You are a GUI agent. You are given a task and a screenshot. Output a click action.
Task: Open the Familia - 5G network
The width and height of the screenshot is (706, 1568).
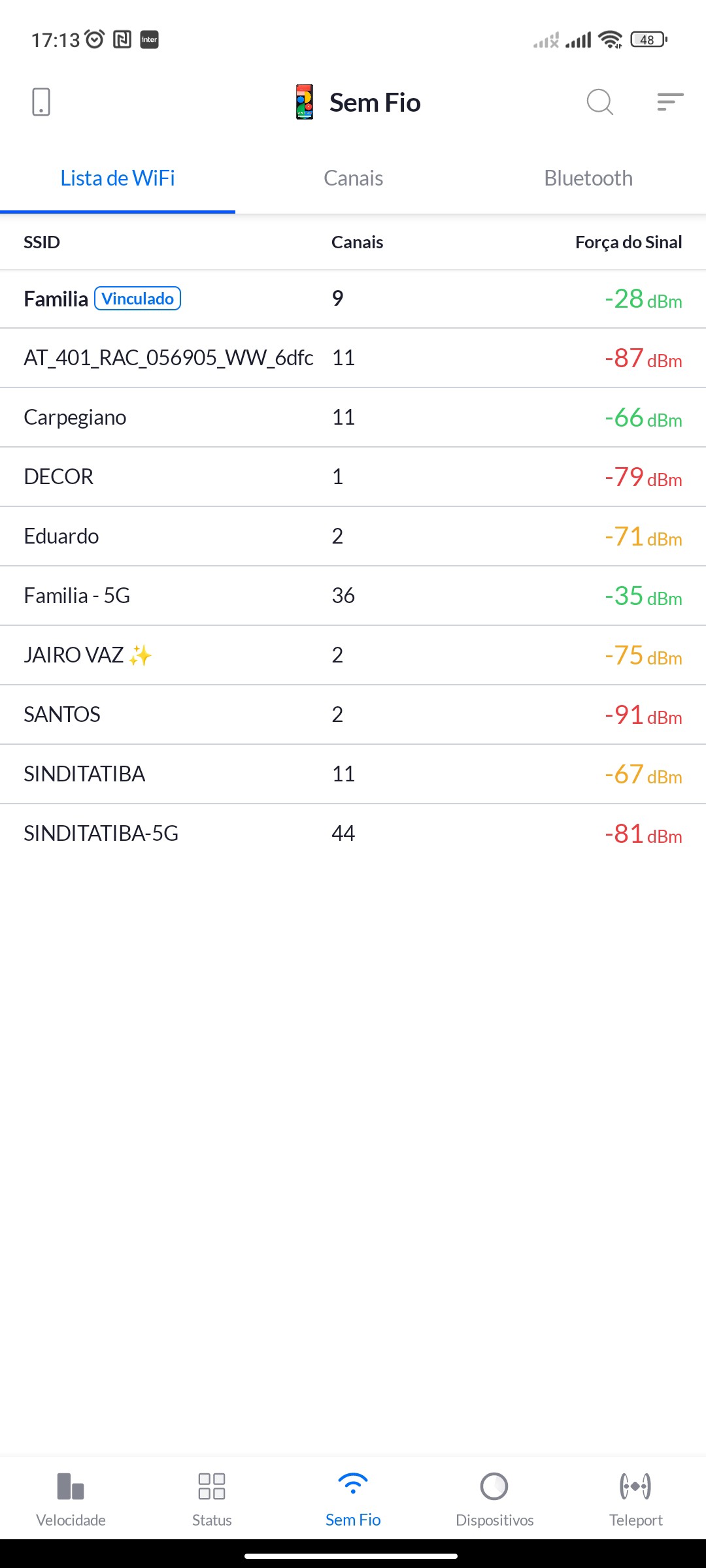(x=353, y=596)
